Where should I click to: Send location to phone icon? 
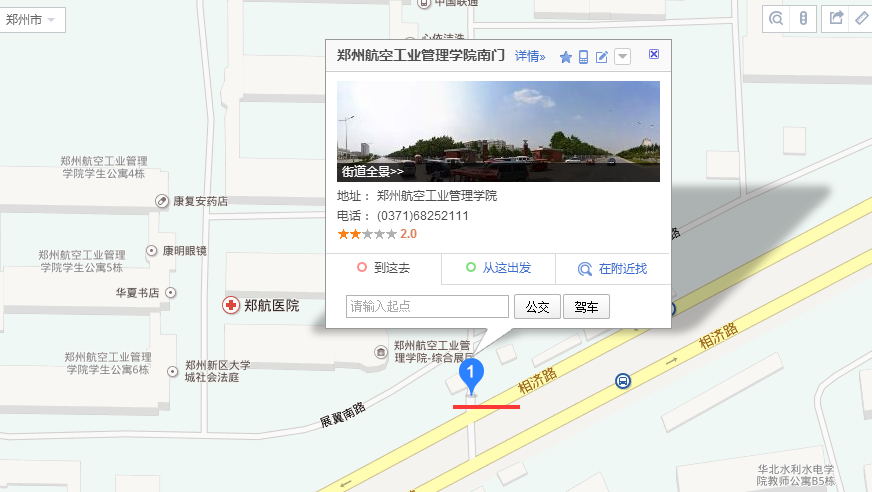583,57
